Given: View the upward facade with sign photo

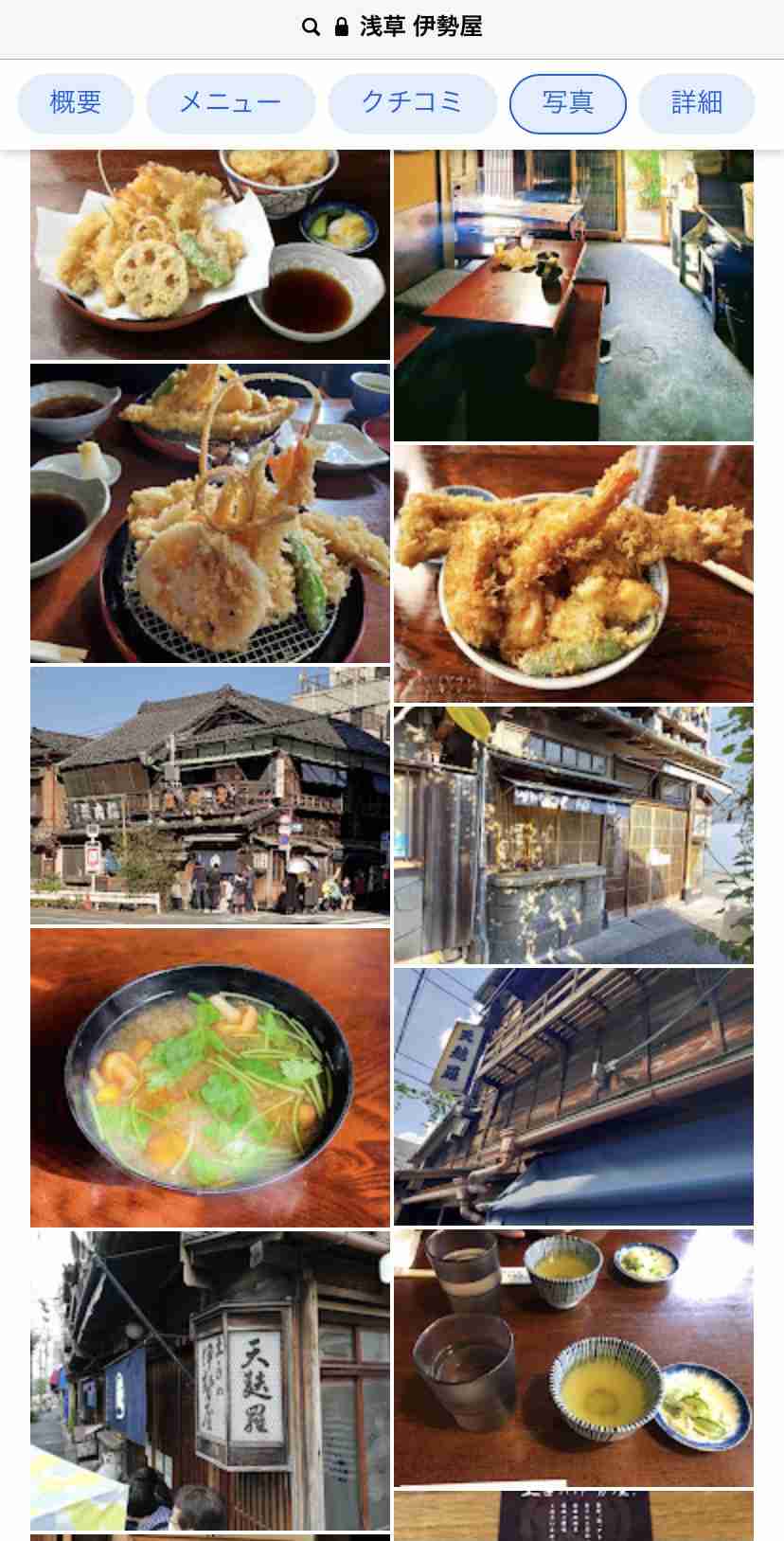Looking at the screenshot, I should [573, 1096].
